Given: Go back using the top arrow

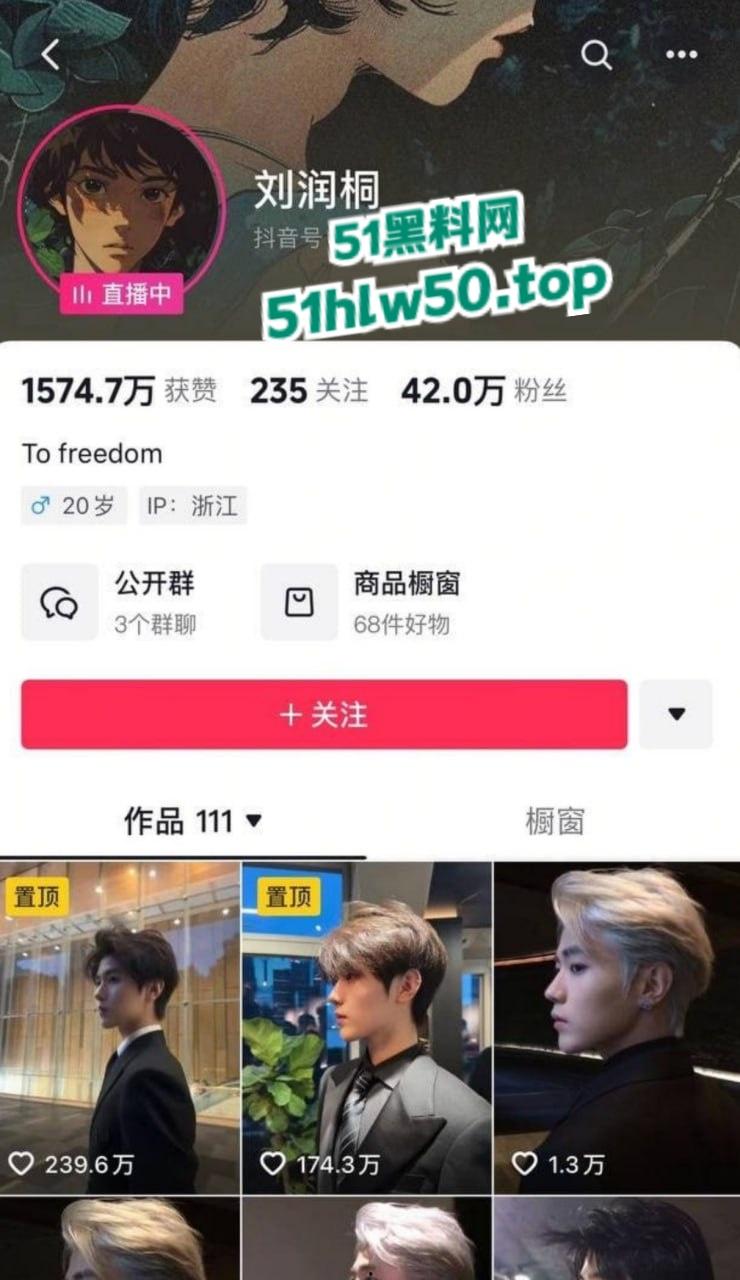Looking at the screenshot, I should coord(50,54).
